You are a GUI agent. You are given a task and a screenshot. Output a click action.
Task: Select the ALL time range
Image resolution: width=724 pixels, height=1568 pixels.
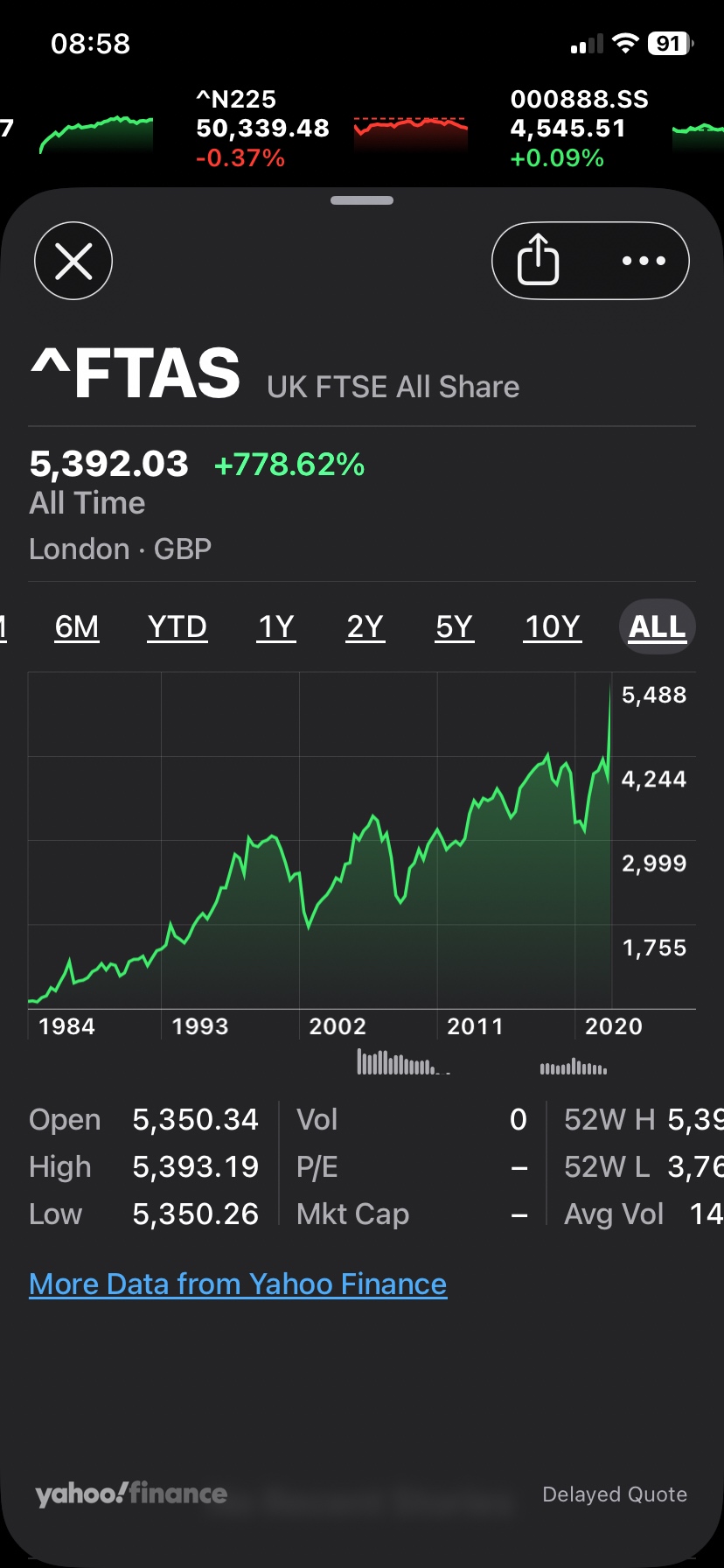(x=658, y=626)
